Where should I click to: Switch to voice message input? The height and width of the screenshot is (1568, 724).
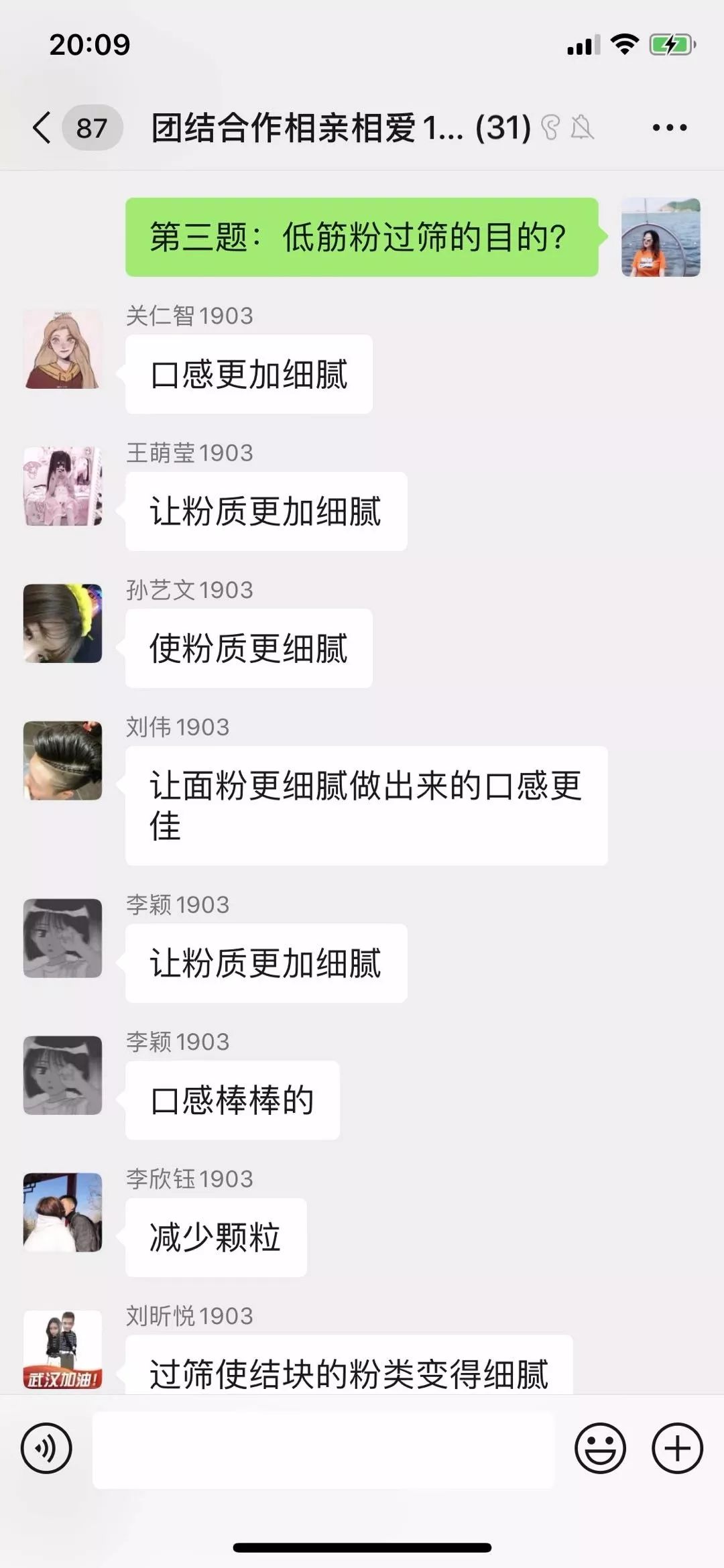(46, 1448)
